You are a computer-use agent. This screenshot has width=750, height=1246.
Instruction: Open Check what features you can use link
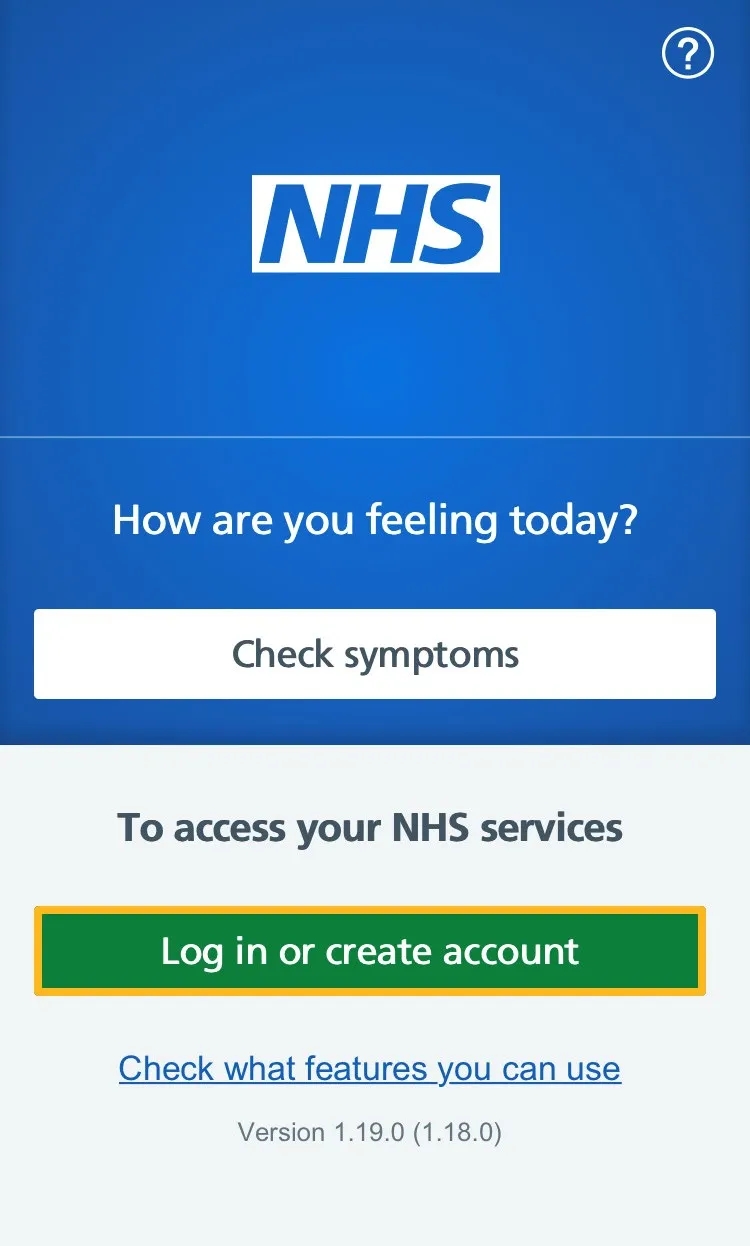point(370,1068)
